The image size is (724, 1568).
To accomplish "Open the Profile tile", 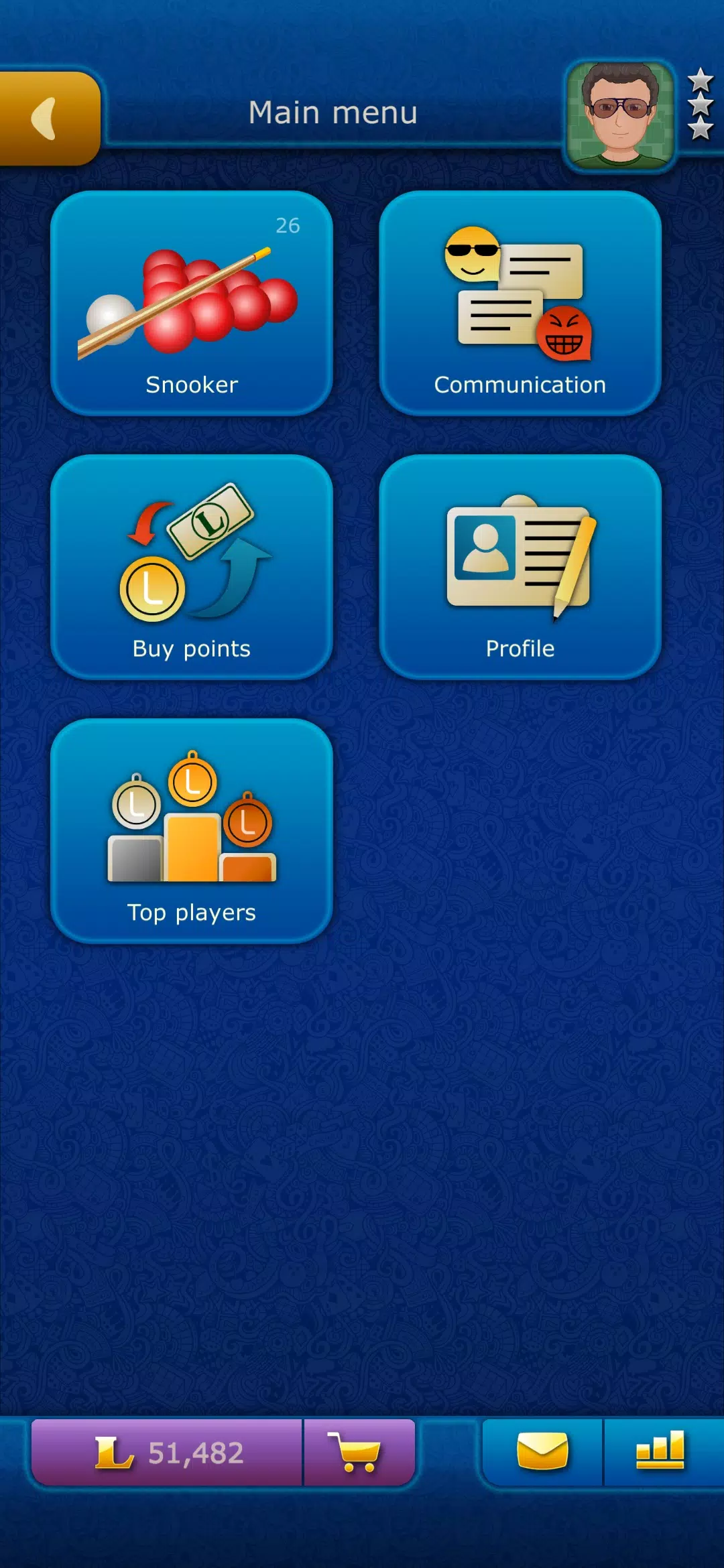I will 520,567.
